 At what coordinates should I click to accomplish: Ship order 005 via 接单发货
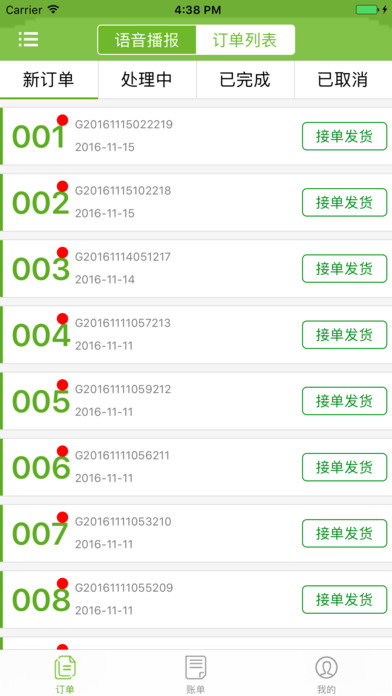point(344,401)
